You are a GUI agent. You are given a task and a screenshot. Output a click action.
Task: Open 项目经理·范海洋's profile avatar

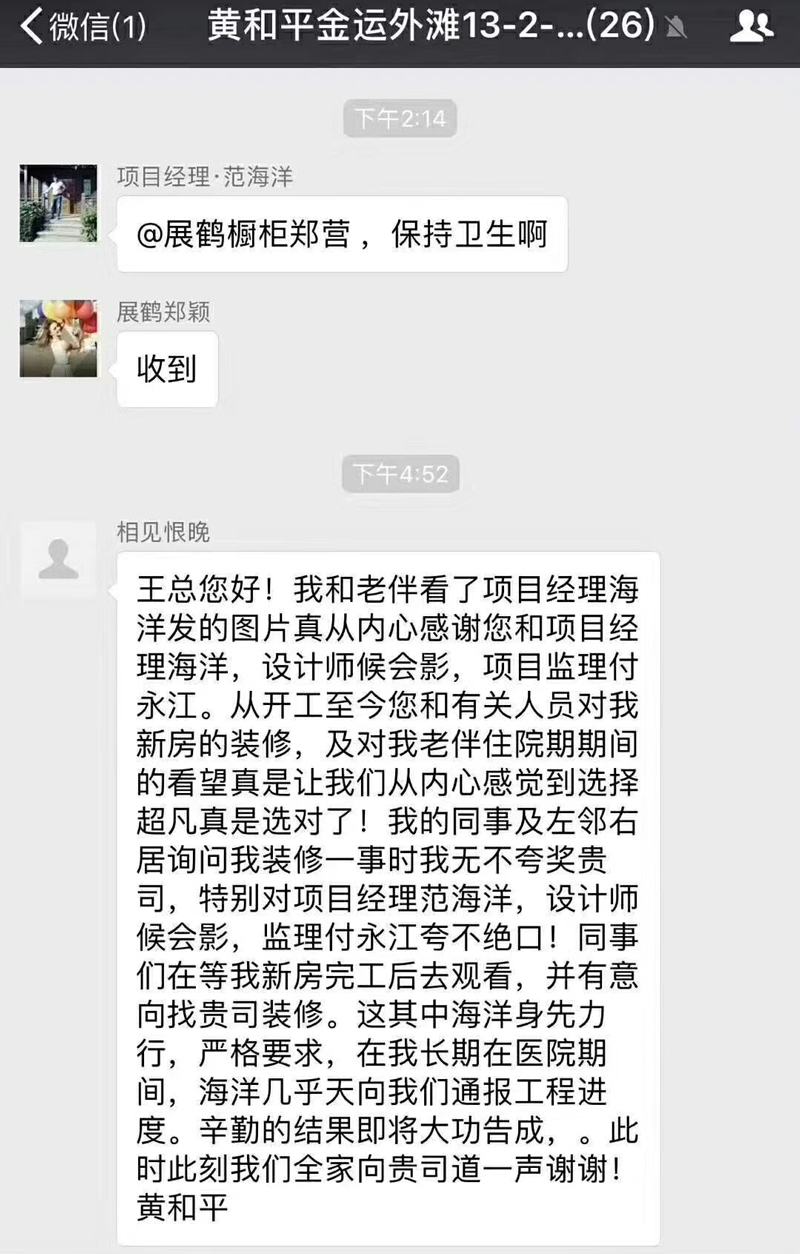click(59, 204)
